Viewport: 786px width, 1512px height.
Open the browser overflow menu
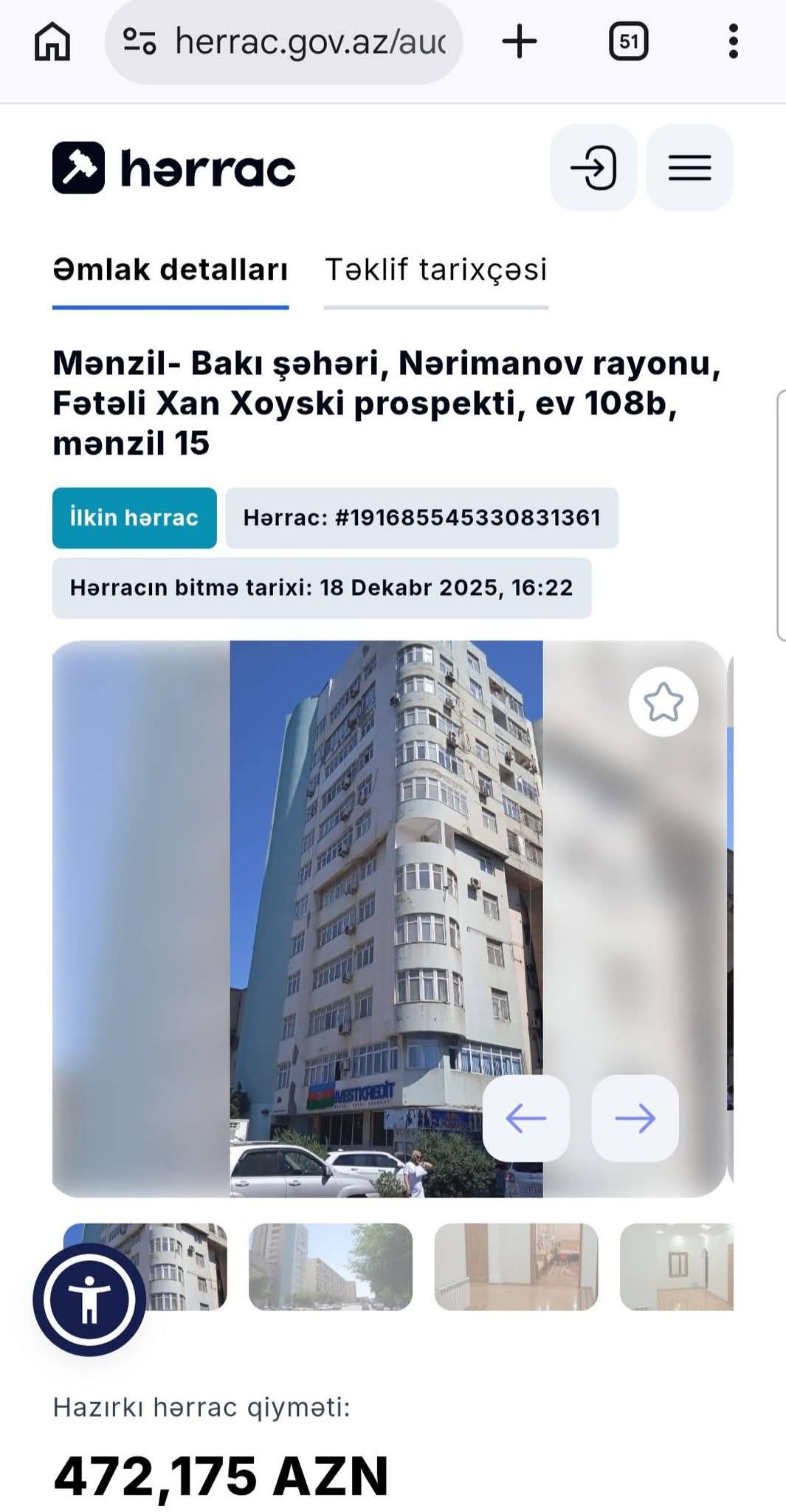[x=733, y=41]
